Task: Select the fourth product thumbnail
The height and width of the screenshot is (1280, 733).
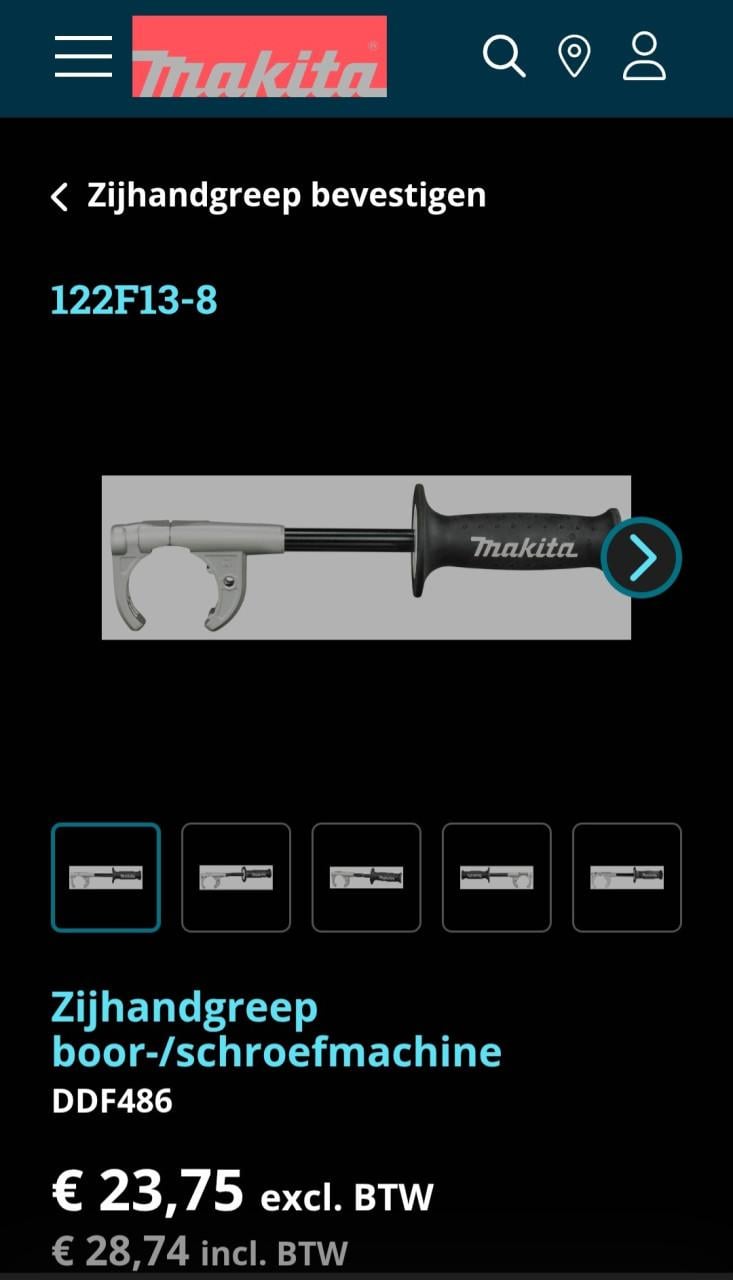Action: [496, 877]
